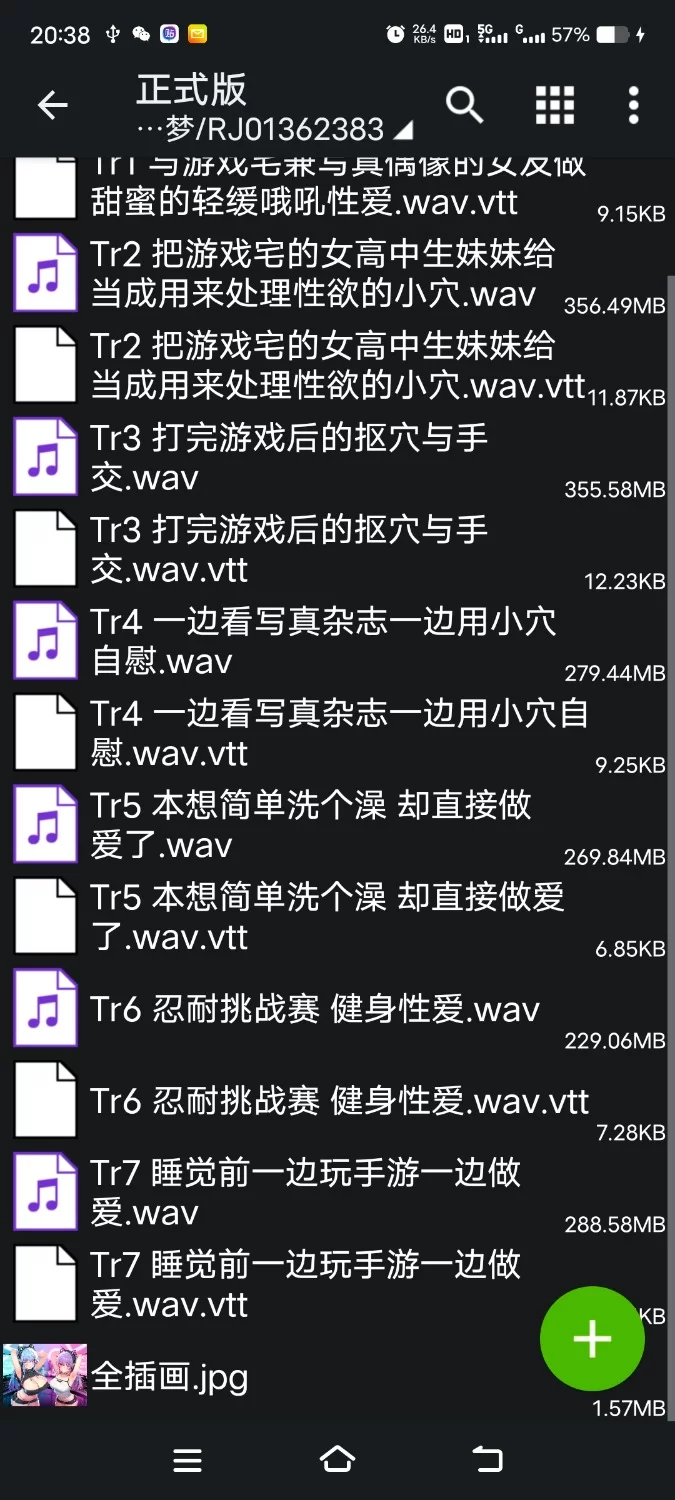Screen dimensions: 675x1500
Task: Open the Tr5 .wav.vtt file
Action: click(x=320, y=918)
